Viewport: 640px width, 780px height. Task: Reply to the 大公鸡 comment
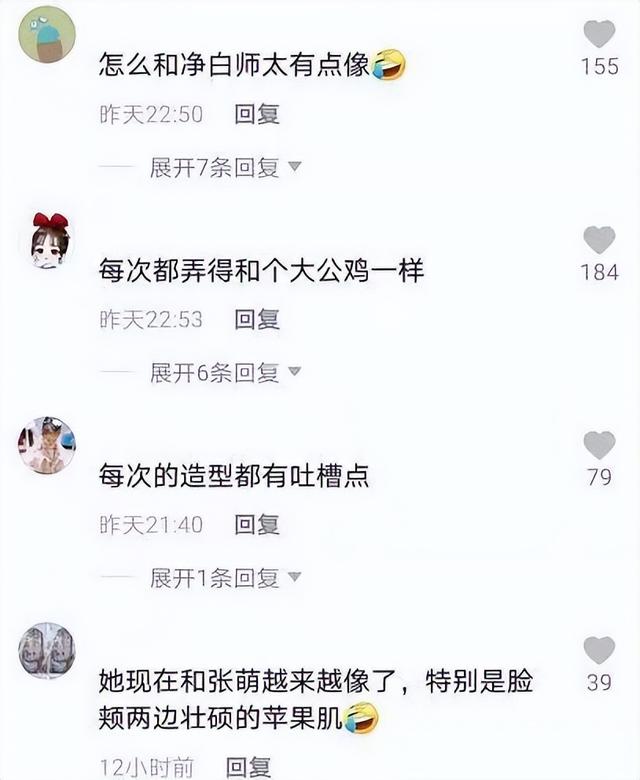click(256, 320)
